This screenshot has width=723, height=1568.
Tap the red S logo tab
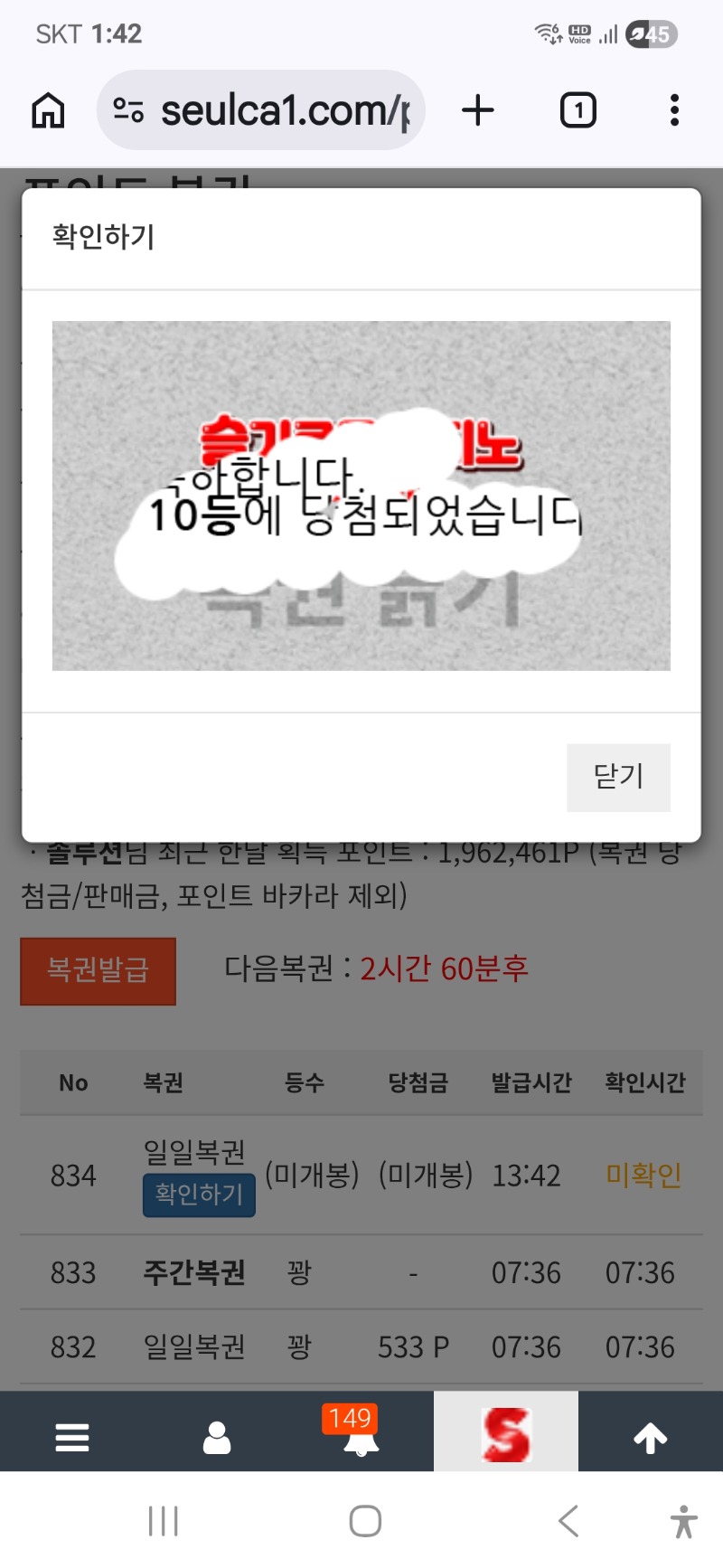506,1433
